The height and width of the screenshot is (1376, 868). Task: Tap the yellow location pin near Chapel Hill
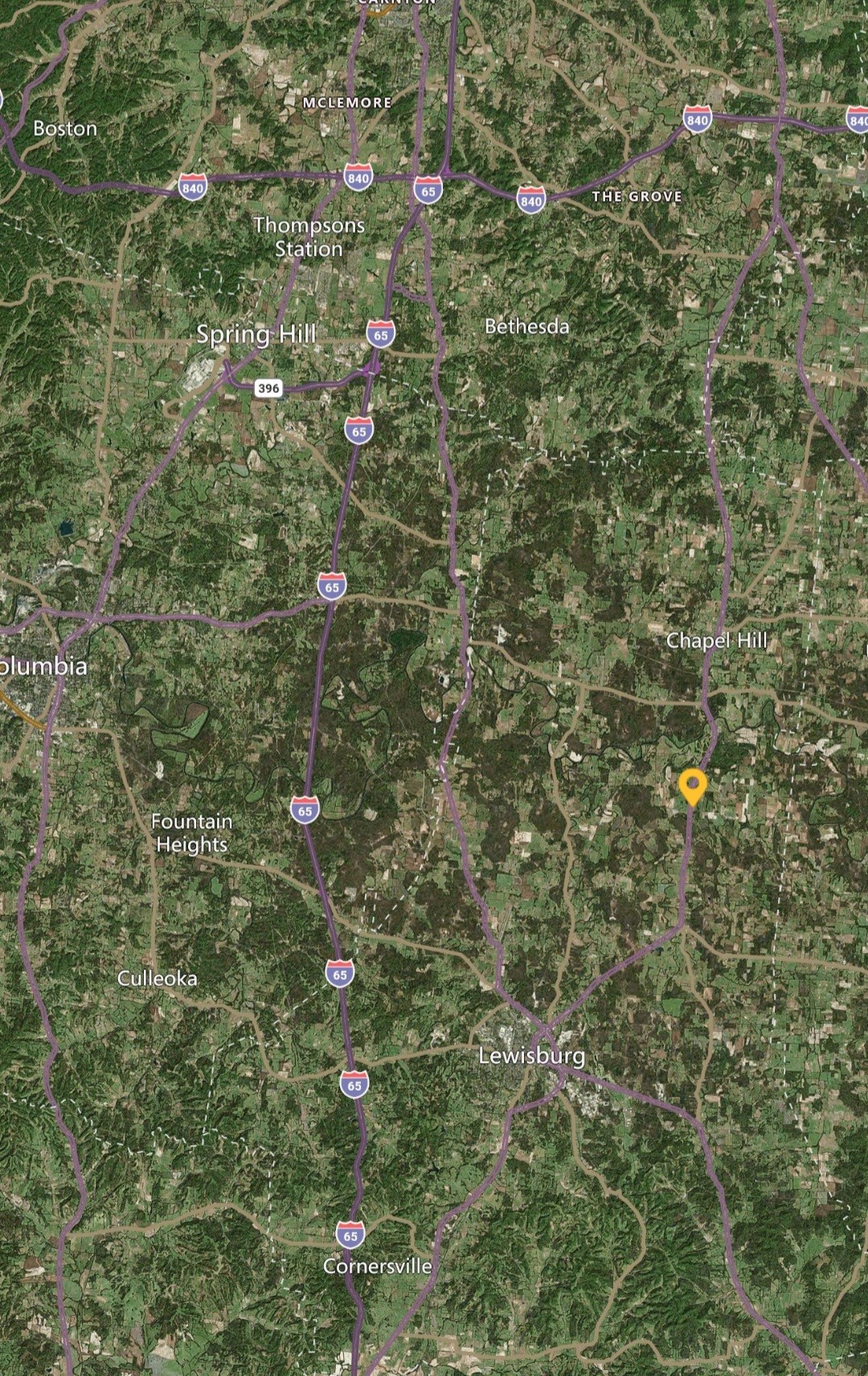(x=691, y=785)
